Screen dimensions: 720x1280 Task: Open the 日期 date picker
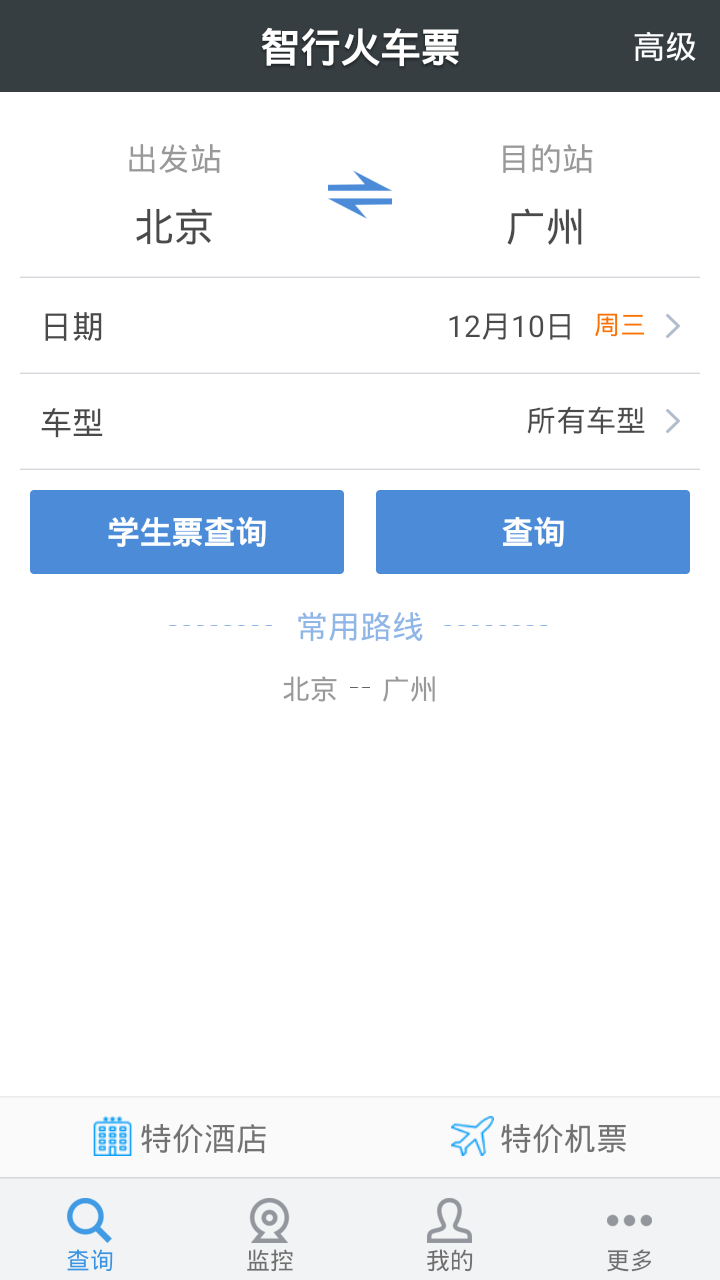click(x=360, y=326)
